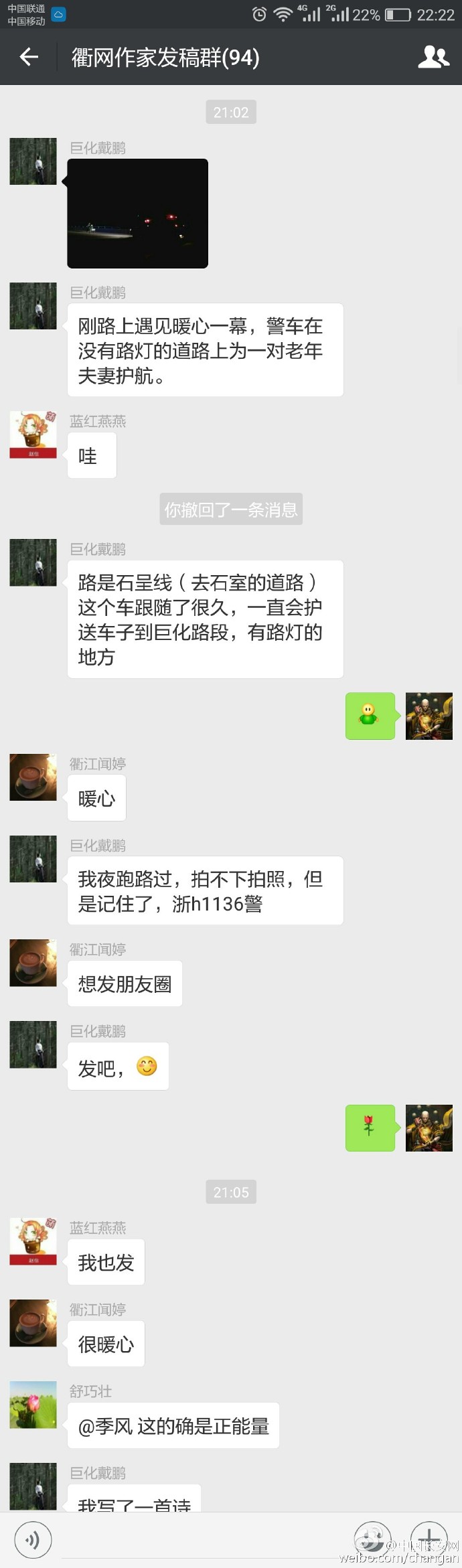Open the plus attachment menu
The height and width of the screenshot is (1568, 462).
pos(429,1539)
